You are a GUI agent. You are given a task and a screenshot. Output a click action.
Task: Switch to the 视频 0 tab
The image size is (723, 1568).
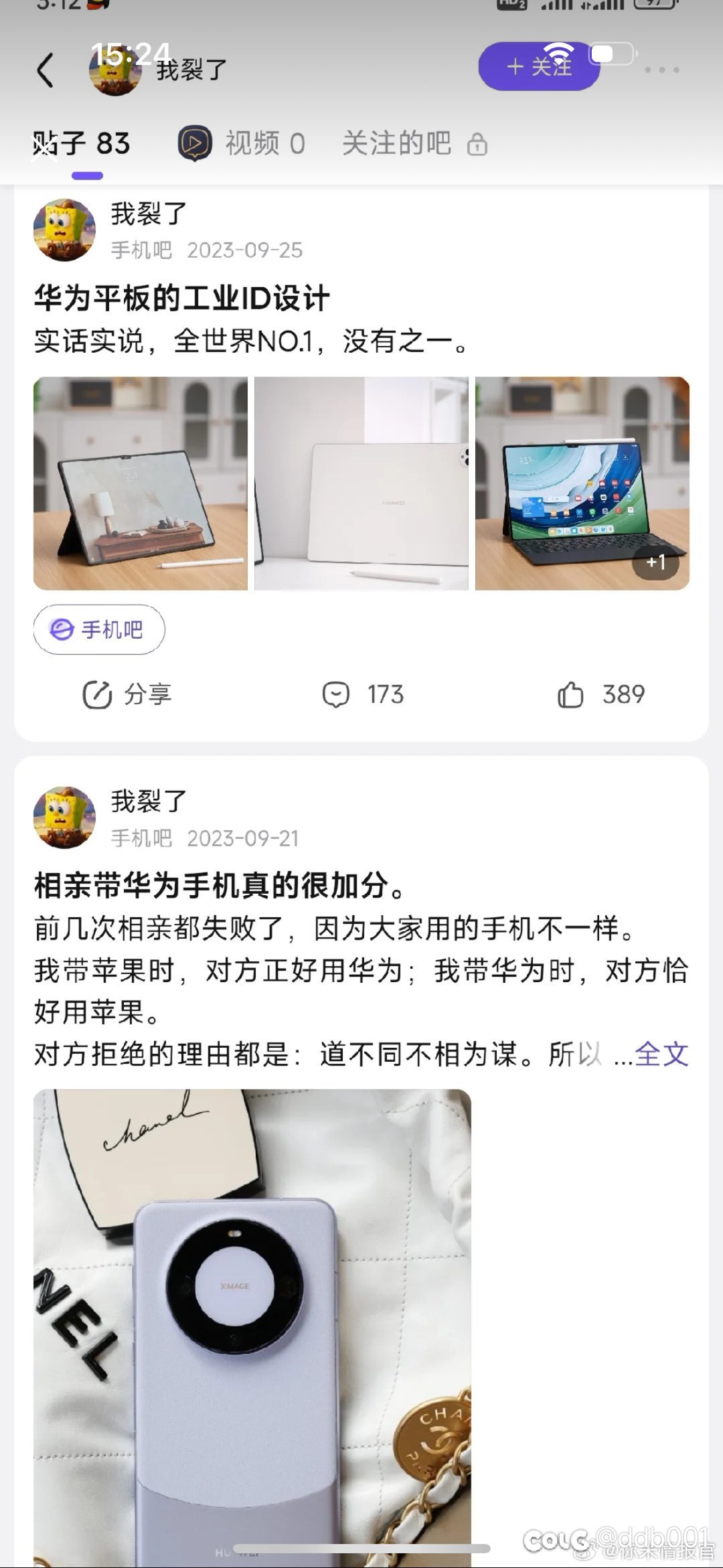[x=242, y=143]
